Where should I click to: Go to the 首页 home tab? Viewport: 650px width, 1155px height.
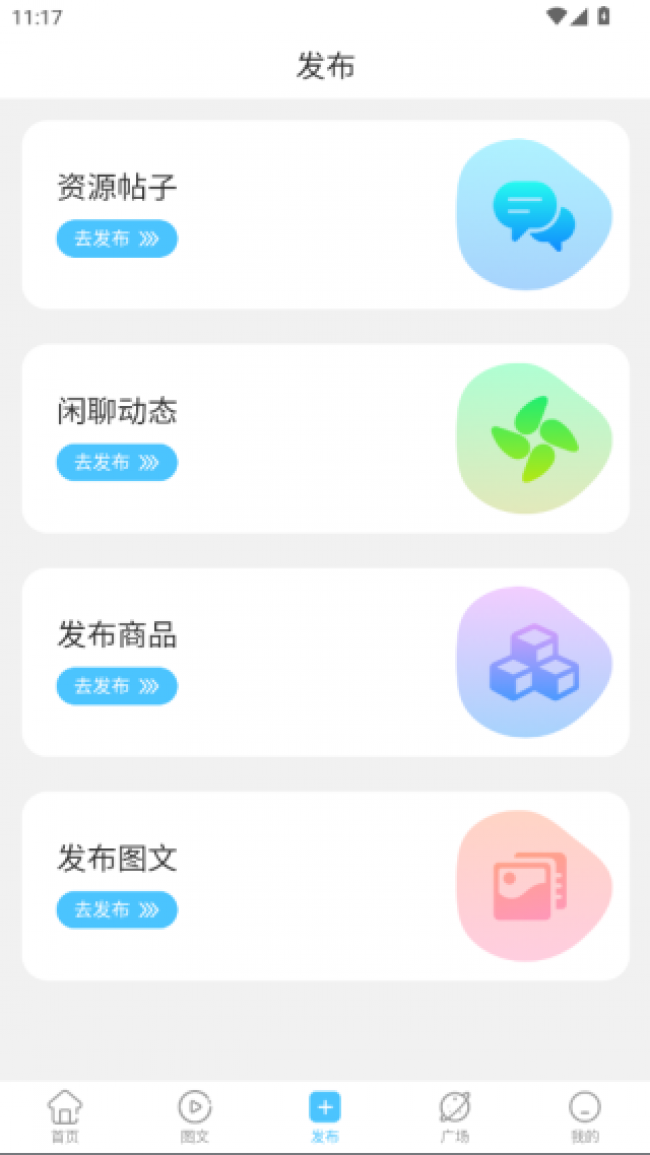tap(65, 1115)
